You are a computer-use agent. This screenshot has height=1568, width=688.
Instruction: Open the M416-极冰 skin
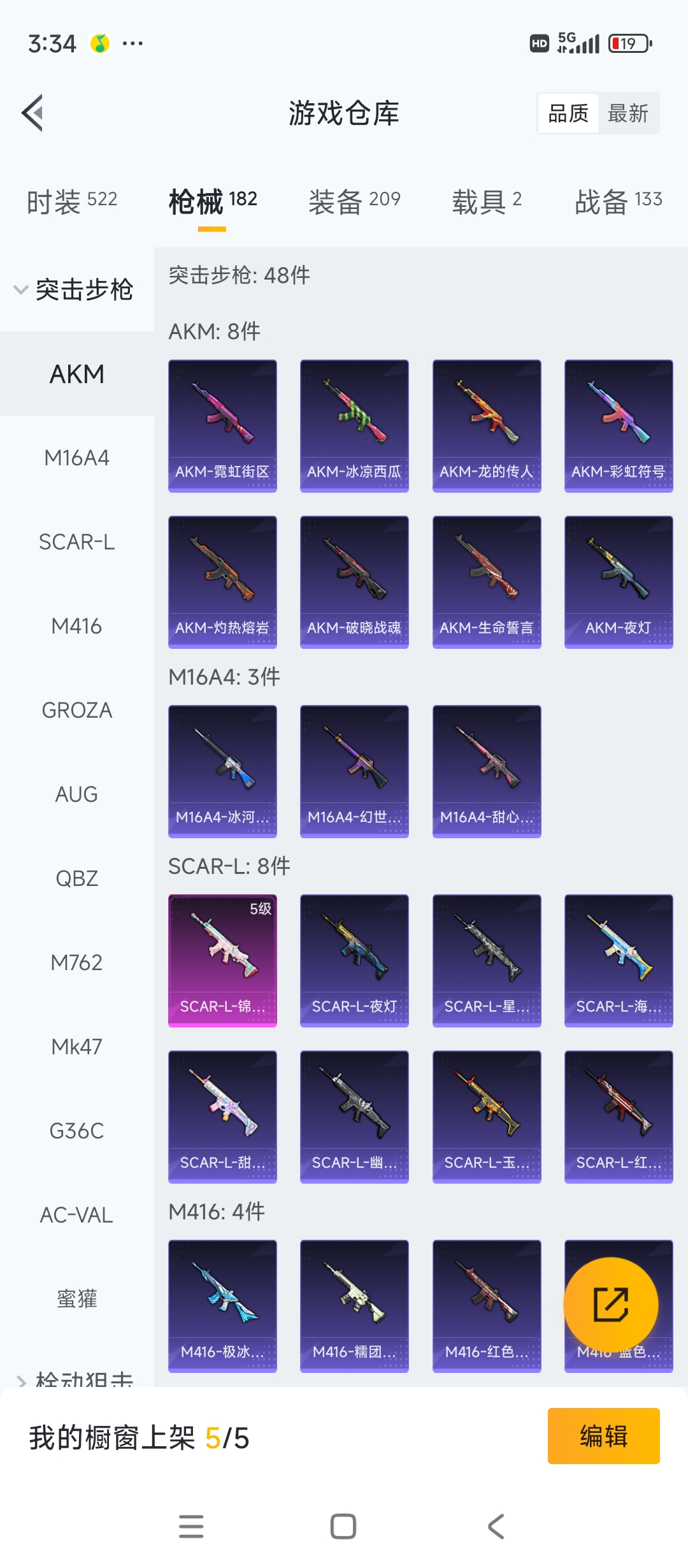click(222, 1306)
